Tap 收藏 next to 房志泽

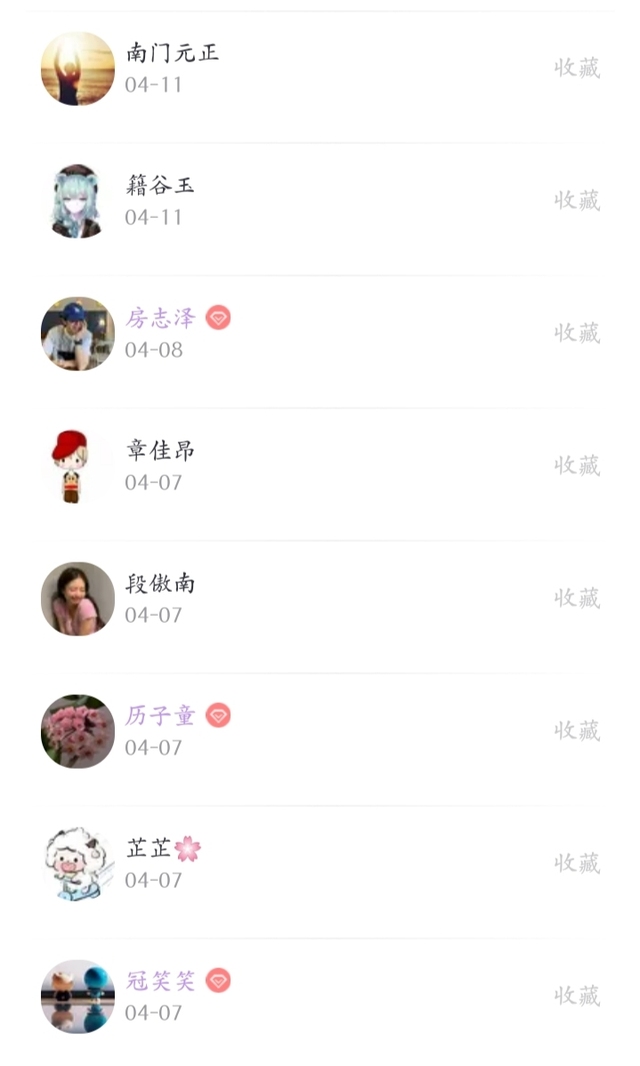577,333
